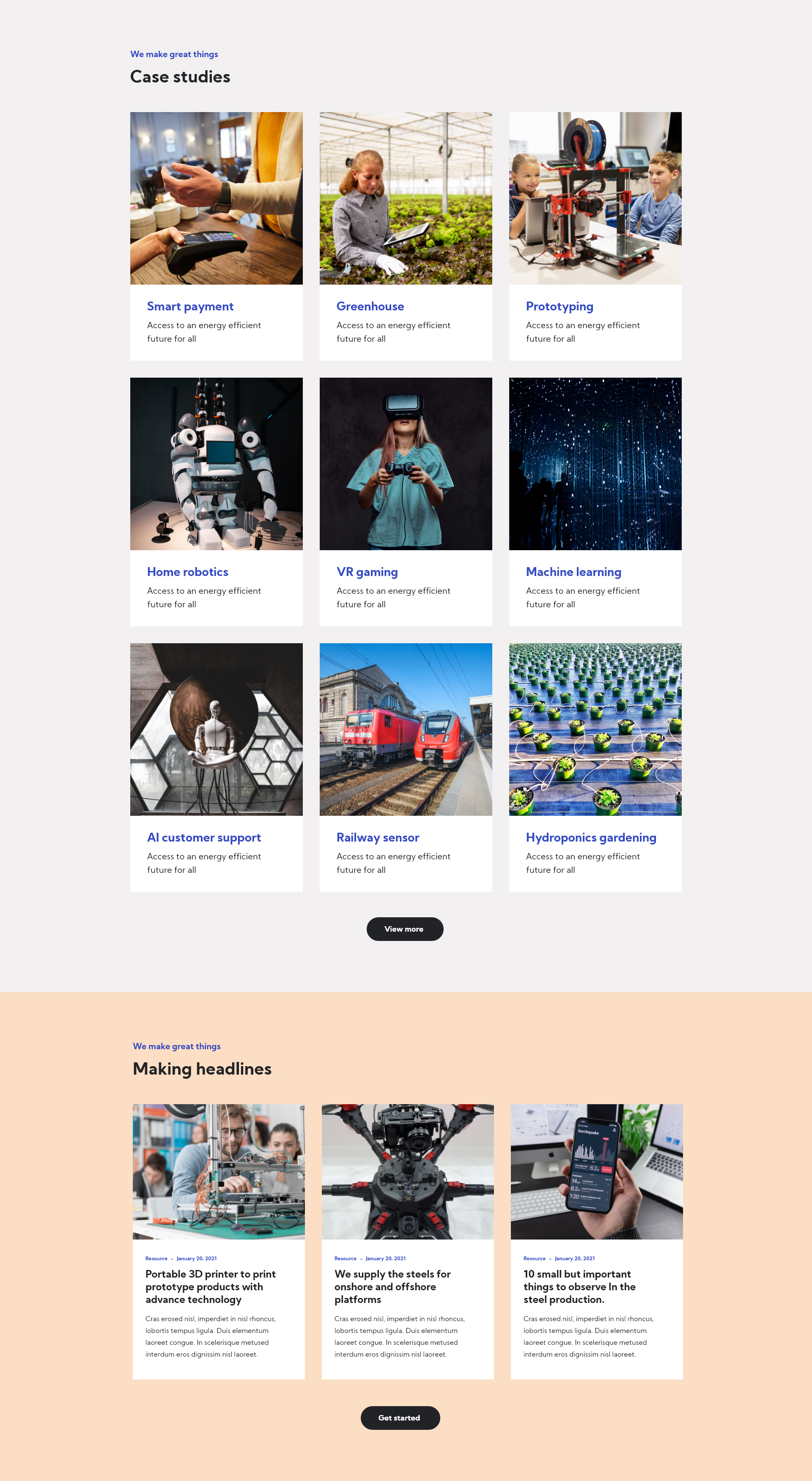Open the Railway sensor case study
Image resolution: width=812 pixels, height=1481 pixels.
click(378, 838)
